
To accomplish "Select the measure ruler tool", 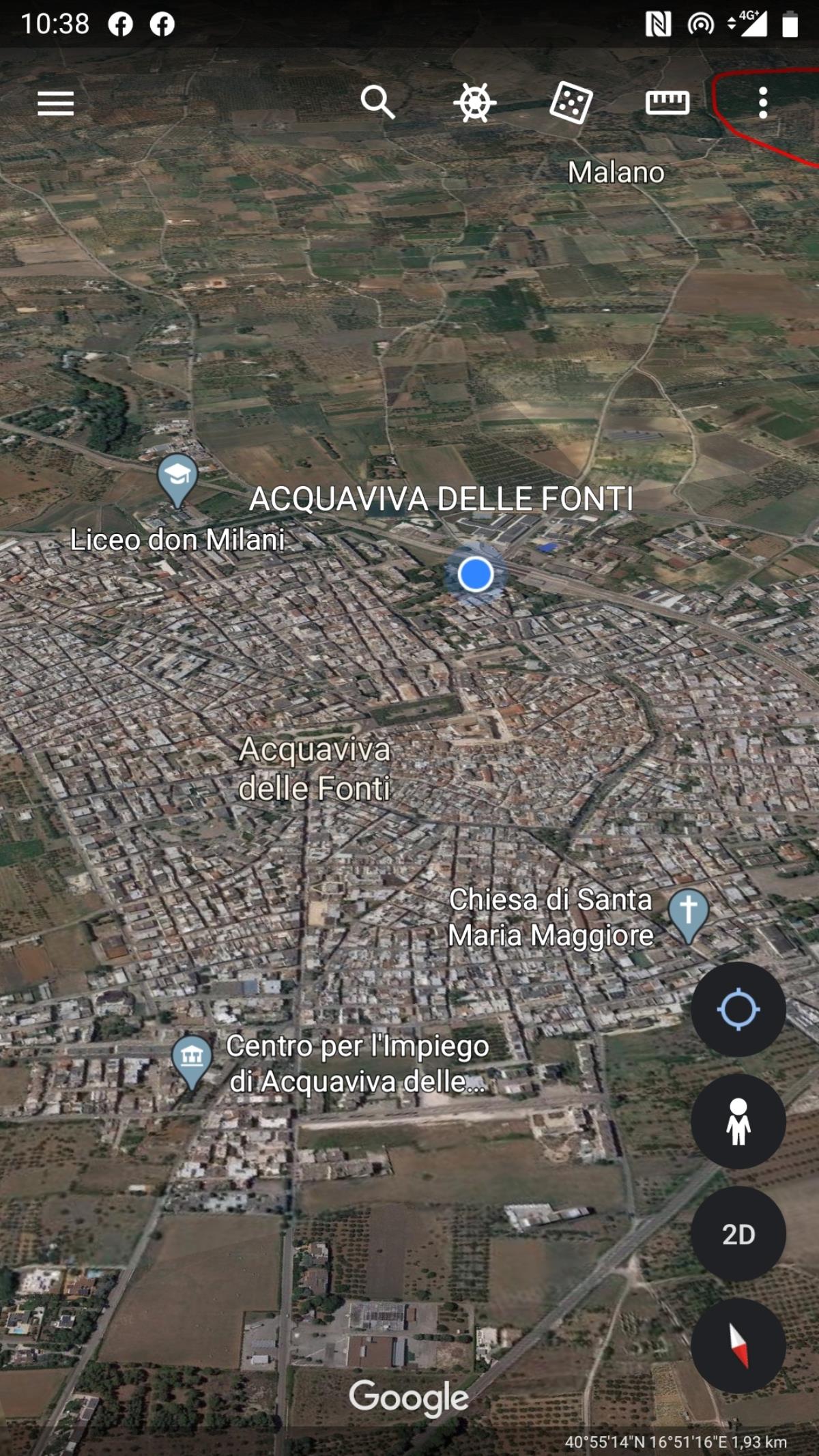I will (x=667, y=103).
